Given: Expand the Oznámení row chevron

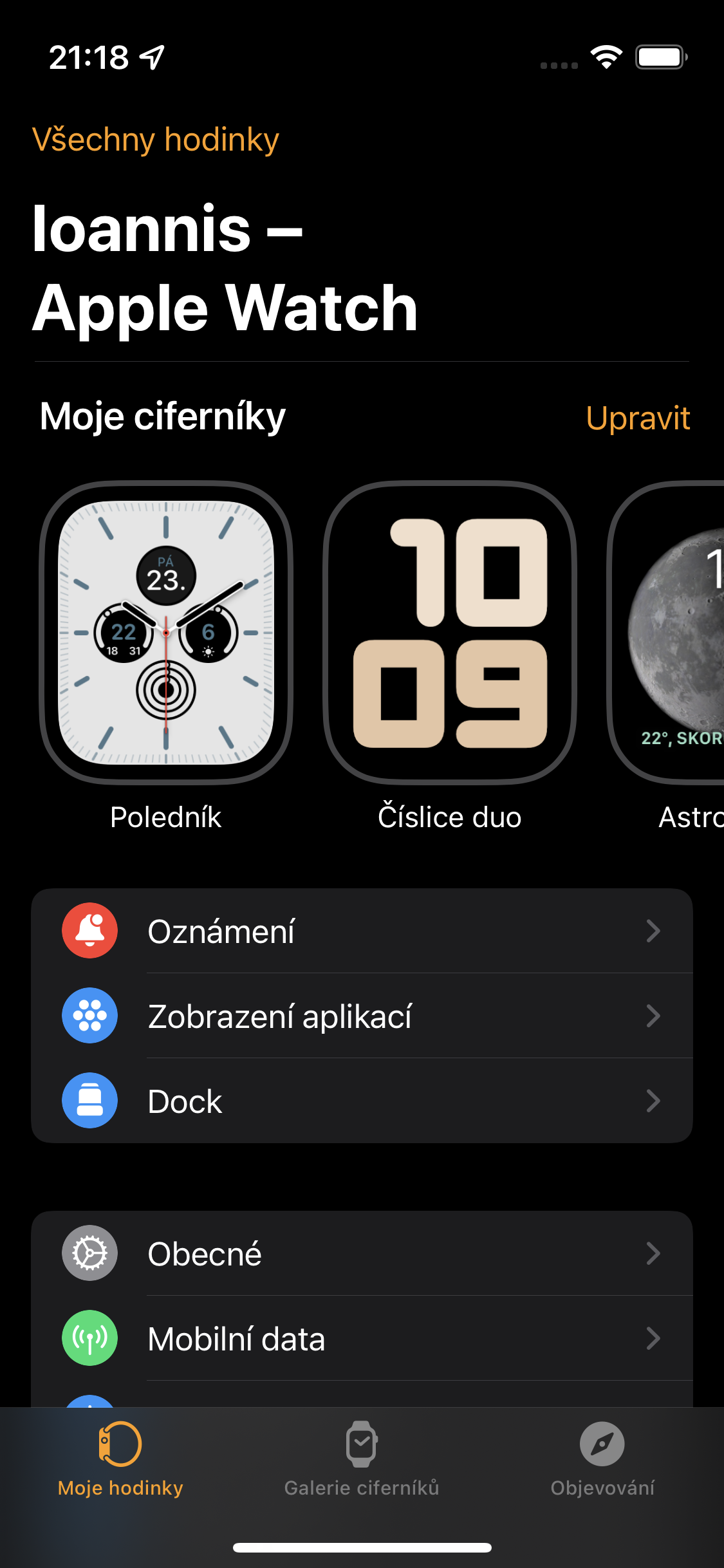Looking at the screenshot, I should coord(654,931).
